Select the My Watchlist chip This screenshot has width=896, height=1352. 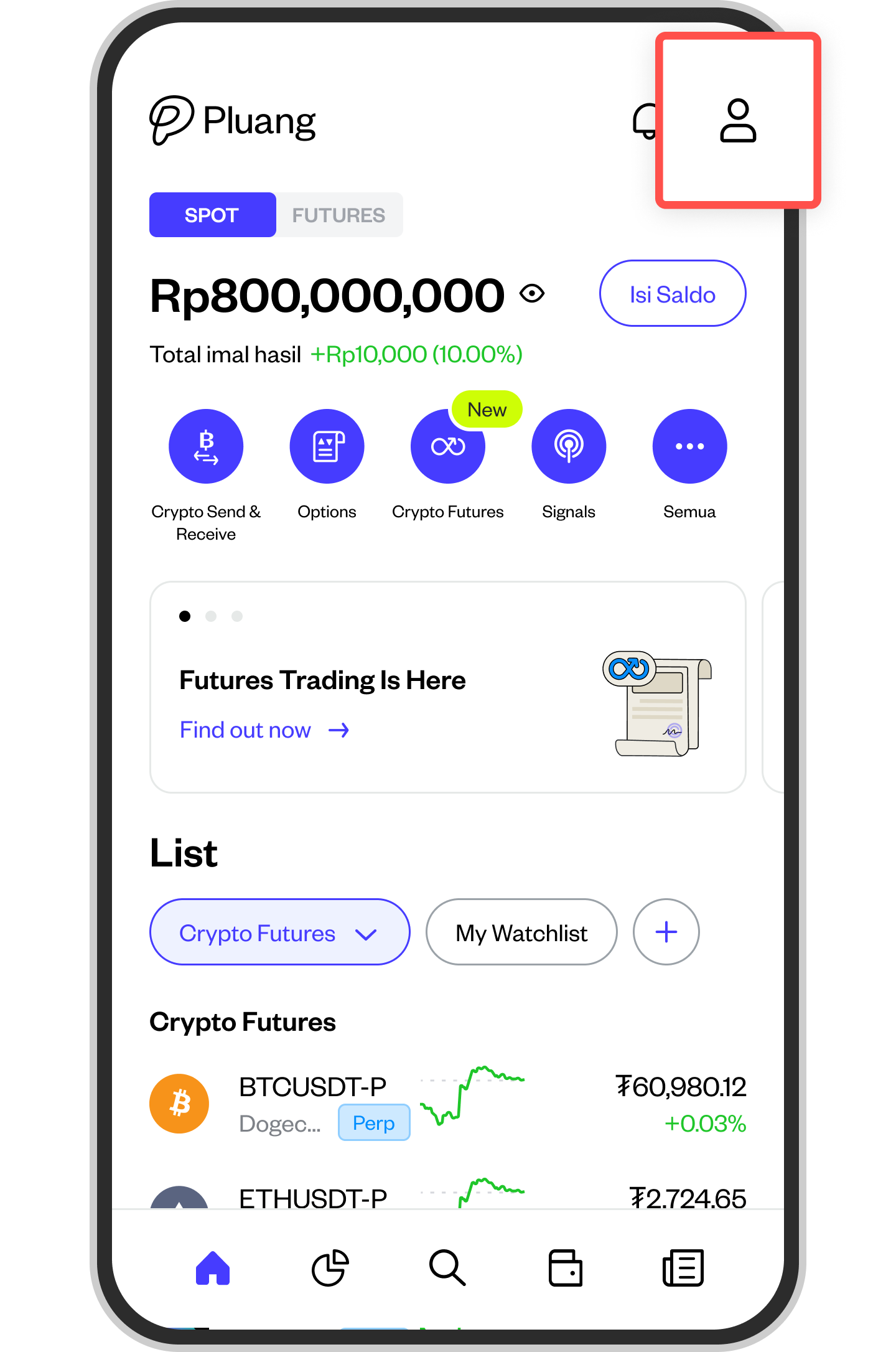[521, 932]
